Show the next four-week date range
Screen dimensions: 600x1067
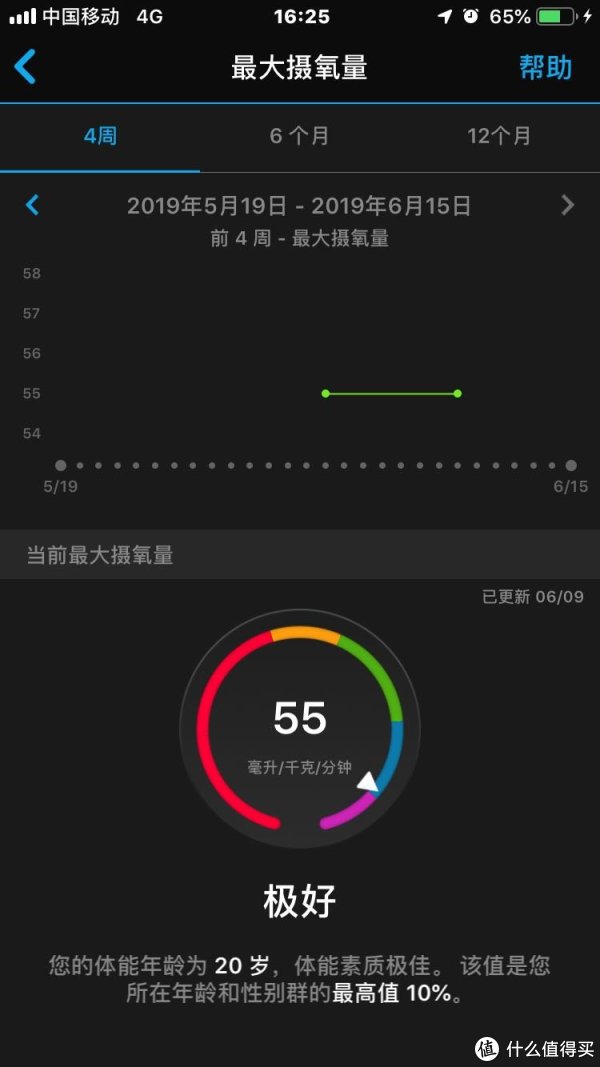coord(567,205)
